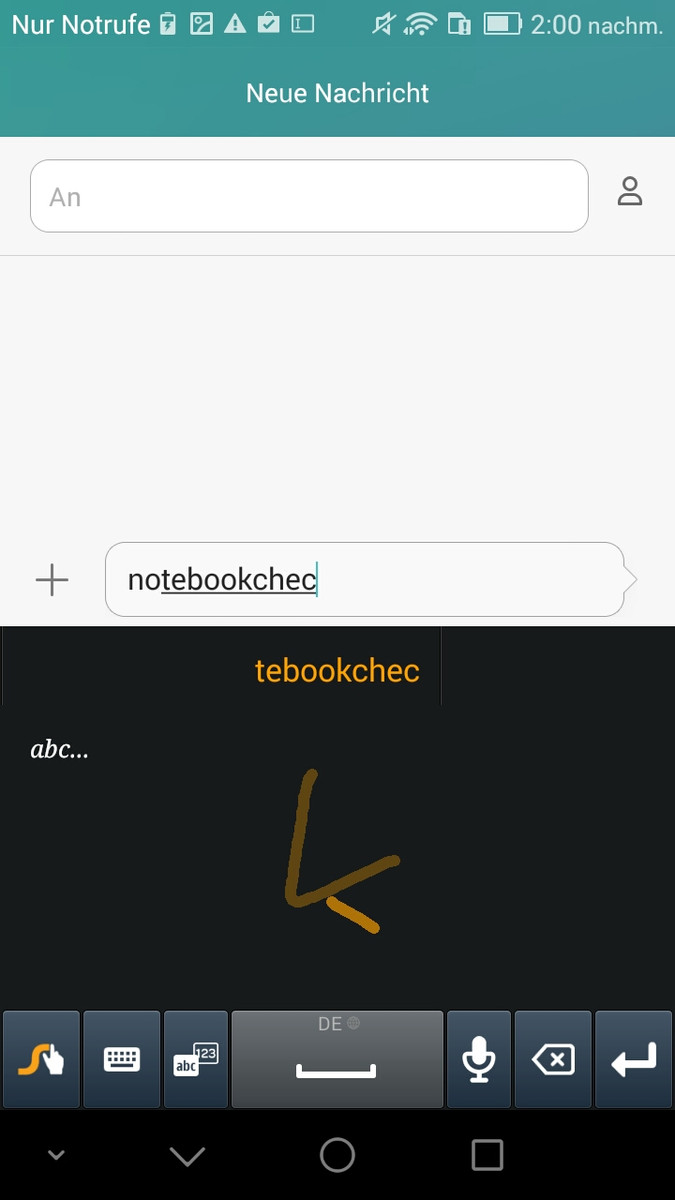
Task: Start voice input with the microphone
Action: pyautogui.click(x=479, y=1059)
